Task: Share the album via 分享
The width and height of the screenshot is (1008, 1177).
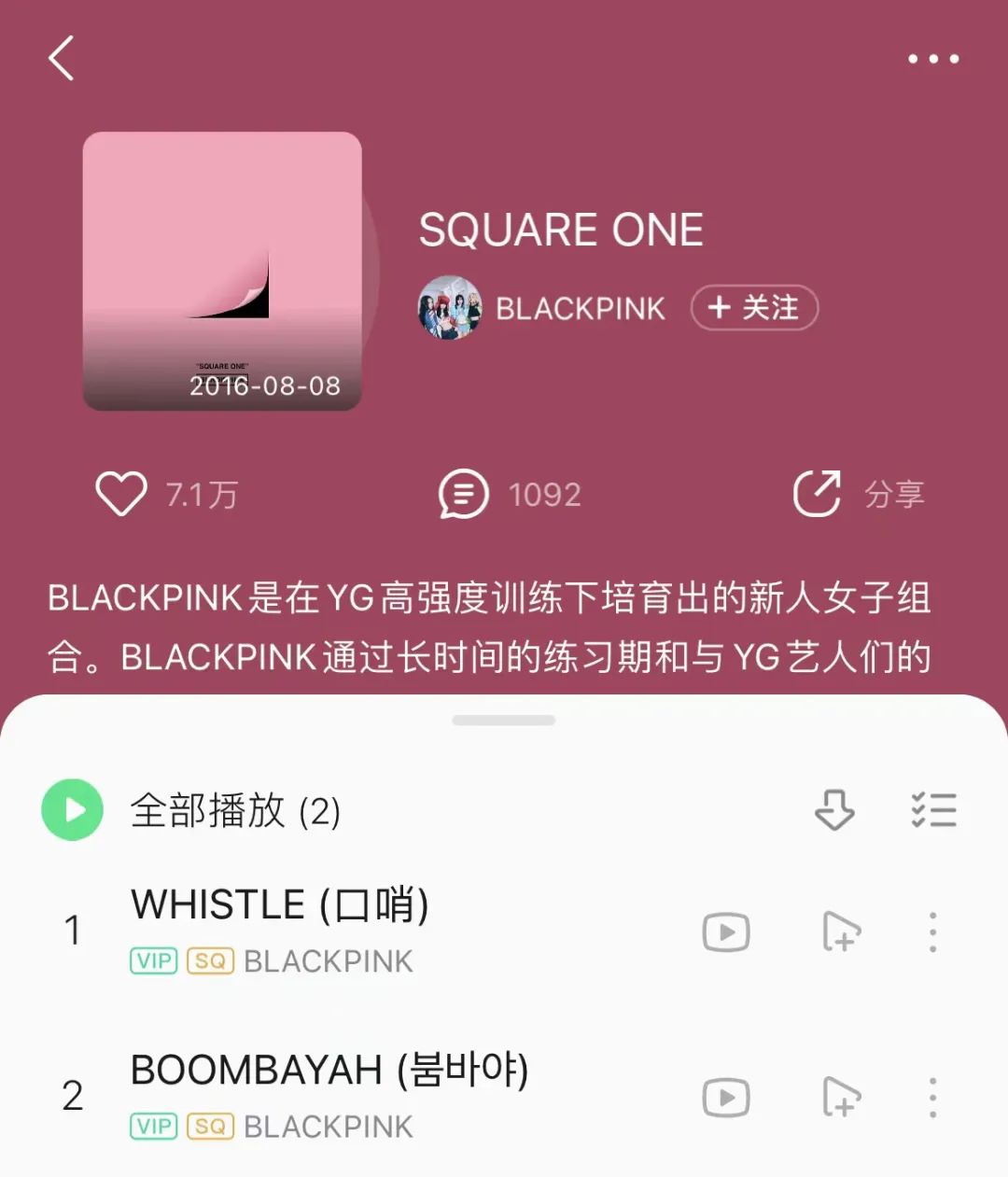Action: point(818,494)
